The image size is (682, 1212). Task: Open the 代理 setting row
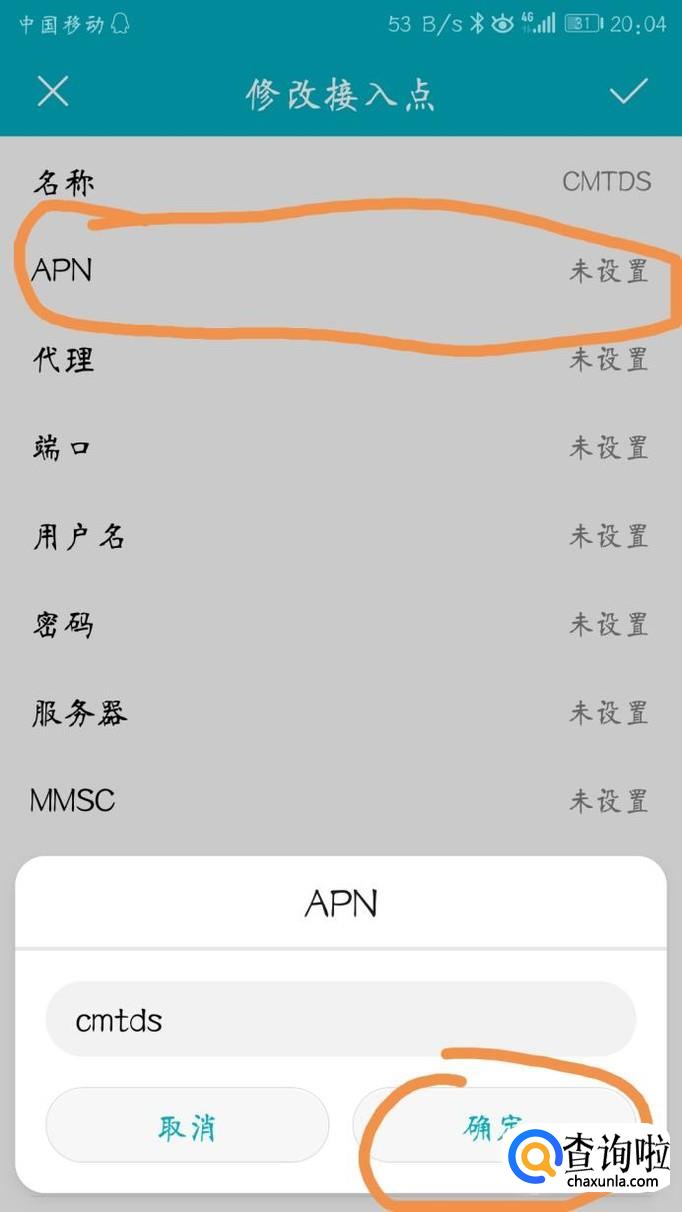(x=340, y=359)
